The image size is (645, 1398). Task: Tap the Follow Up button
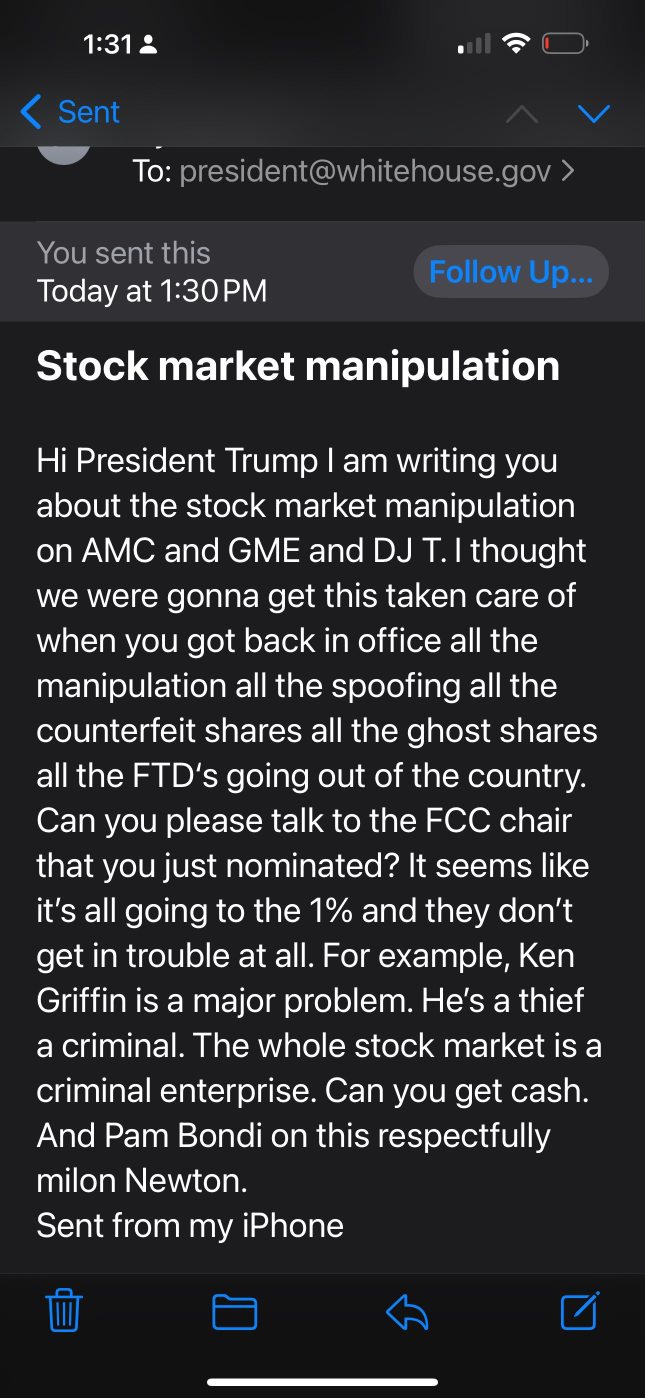pos(511,271)
